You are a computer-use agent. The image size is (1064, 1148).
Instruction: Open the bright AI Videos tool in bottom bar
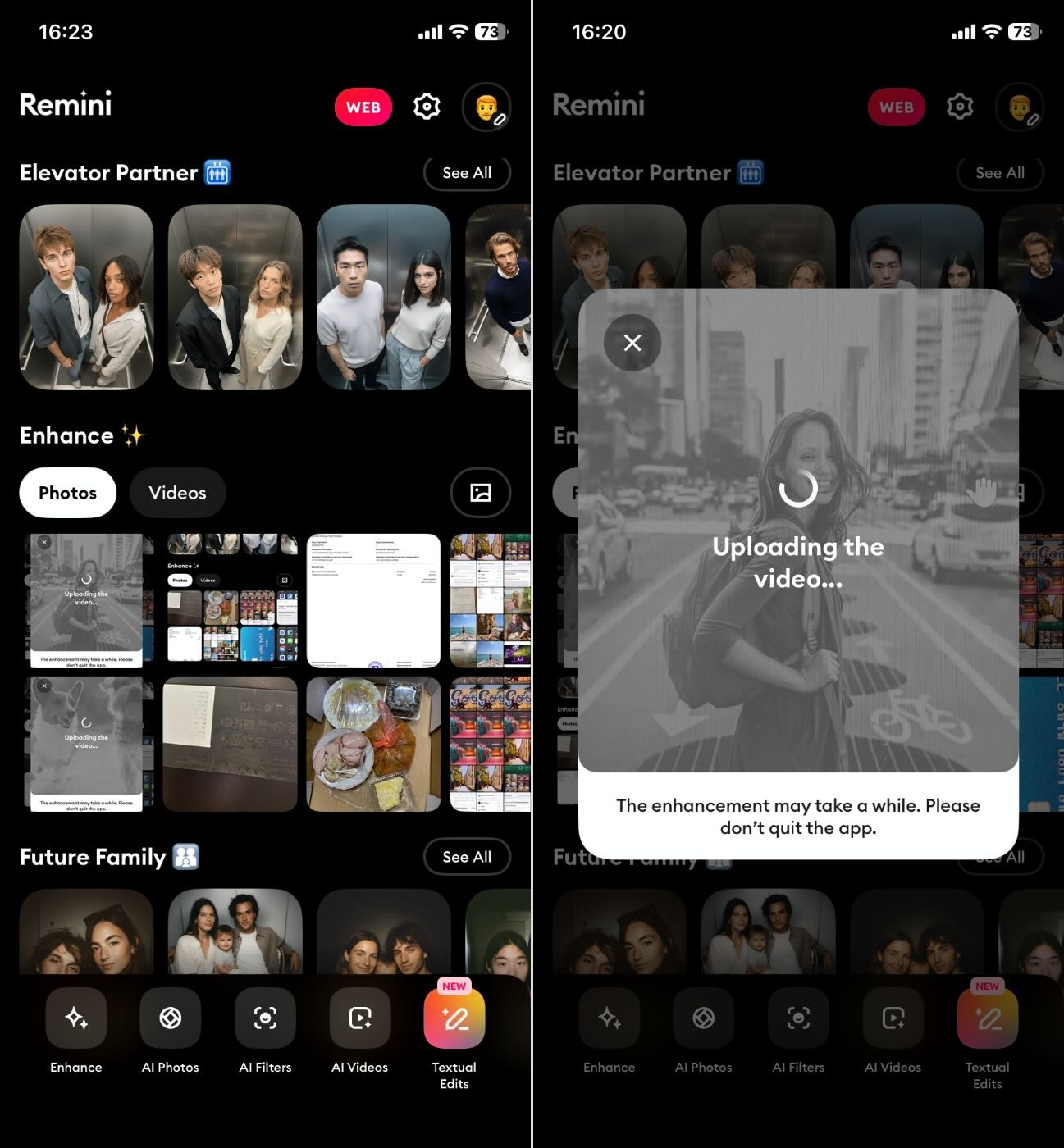coord(360,1018)
